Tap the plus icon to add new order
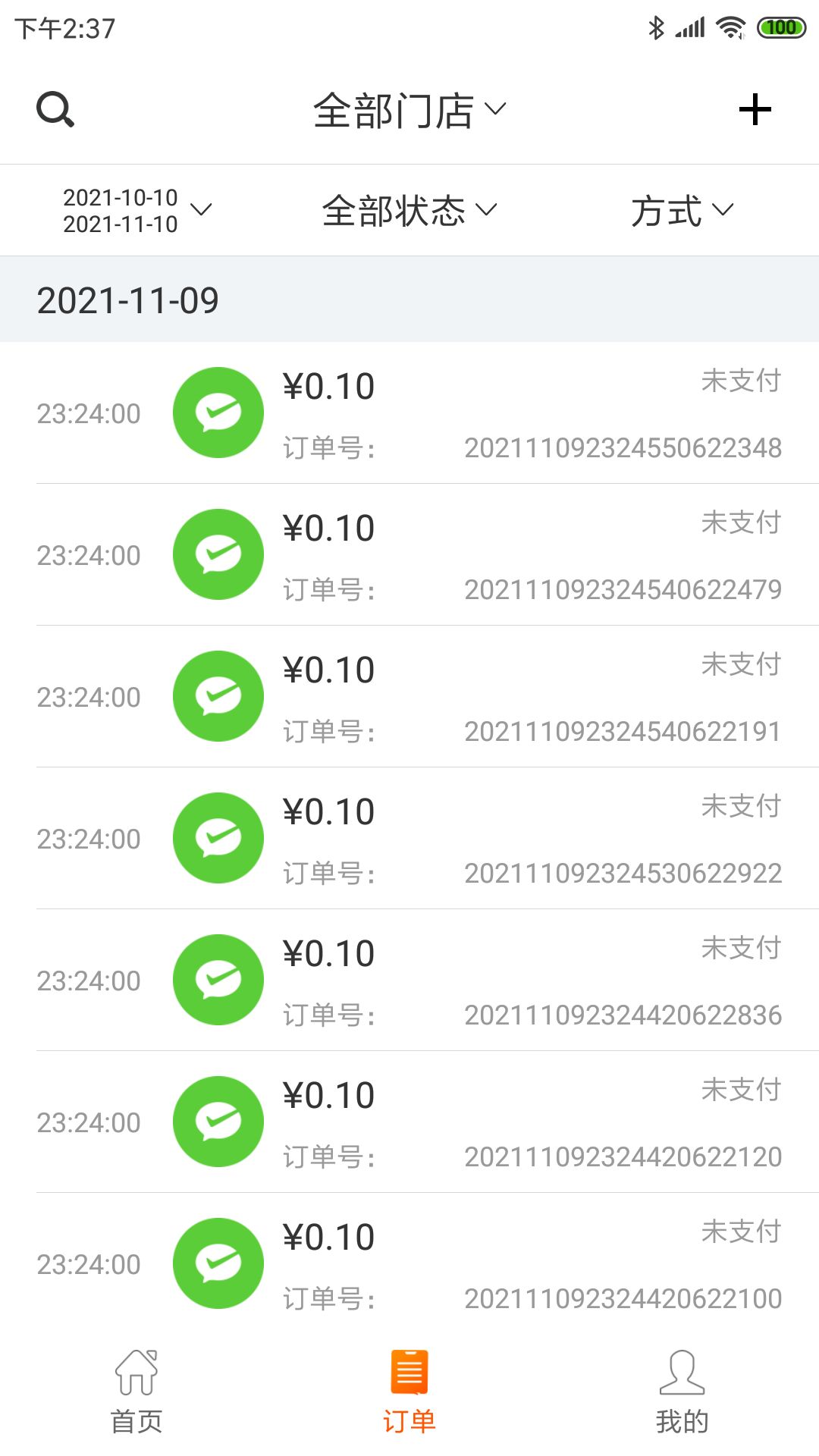This screenshot has width=819, height=1456. click(755, 110)
